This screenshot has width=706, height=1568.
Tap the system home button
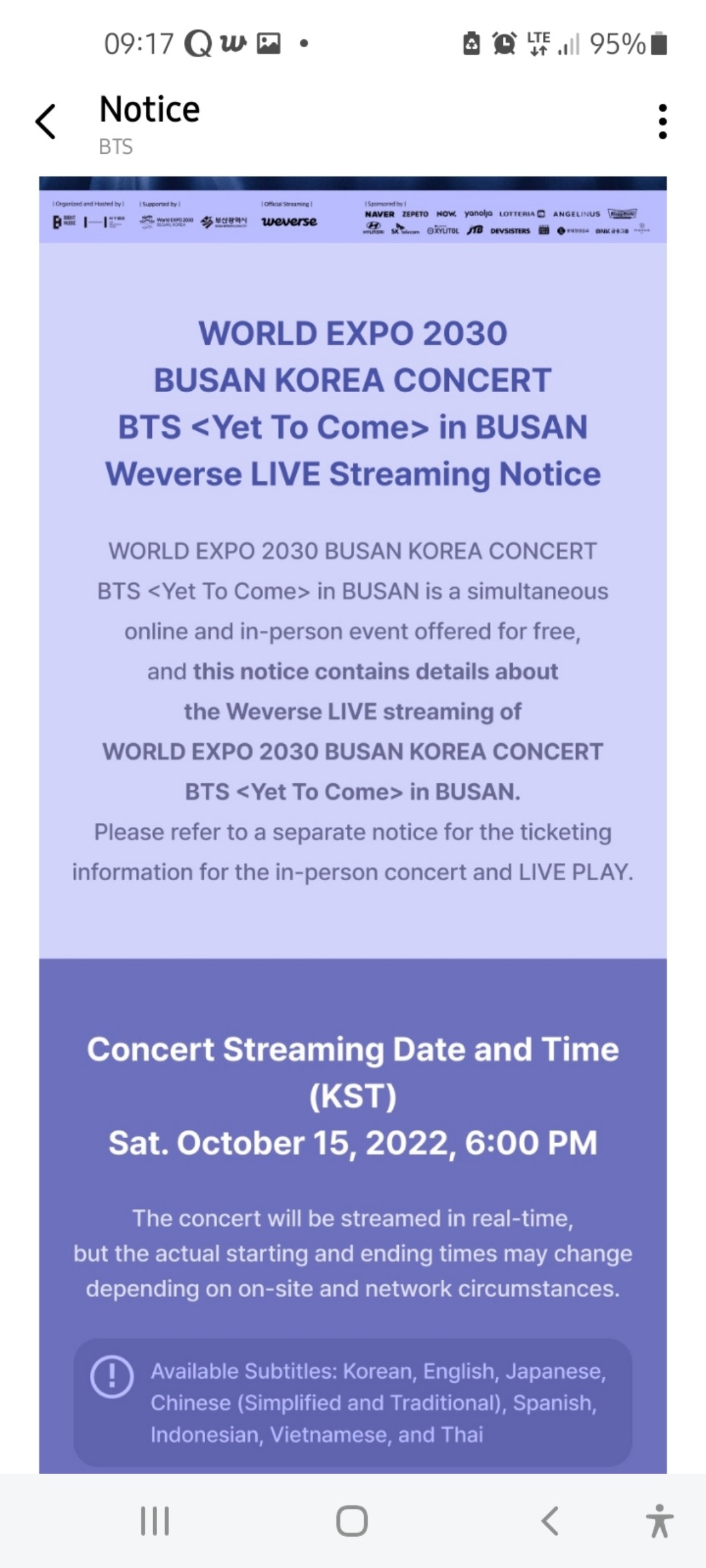pos(352,1521)
